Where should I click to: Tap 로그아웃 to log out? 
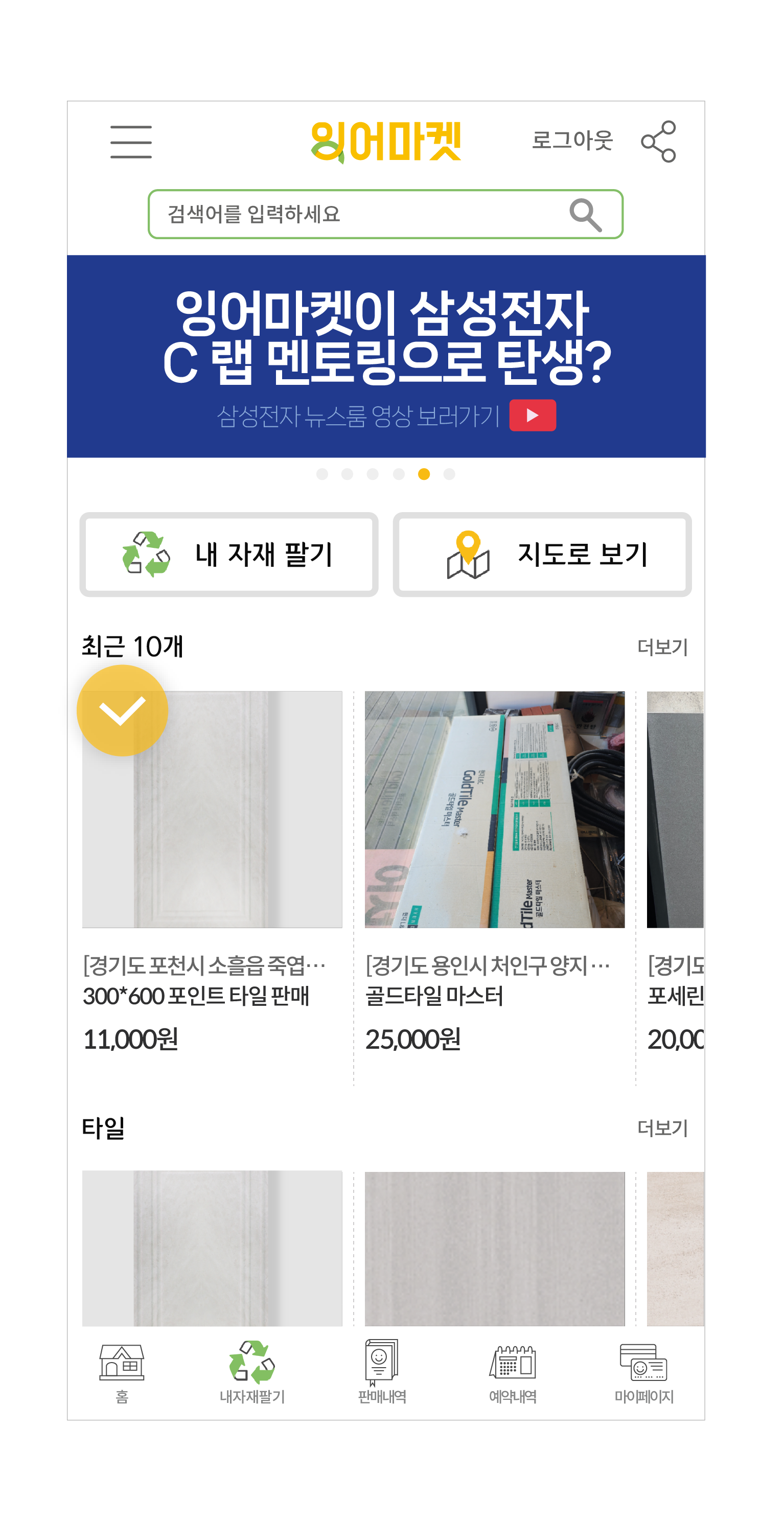tap(572, 141)
